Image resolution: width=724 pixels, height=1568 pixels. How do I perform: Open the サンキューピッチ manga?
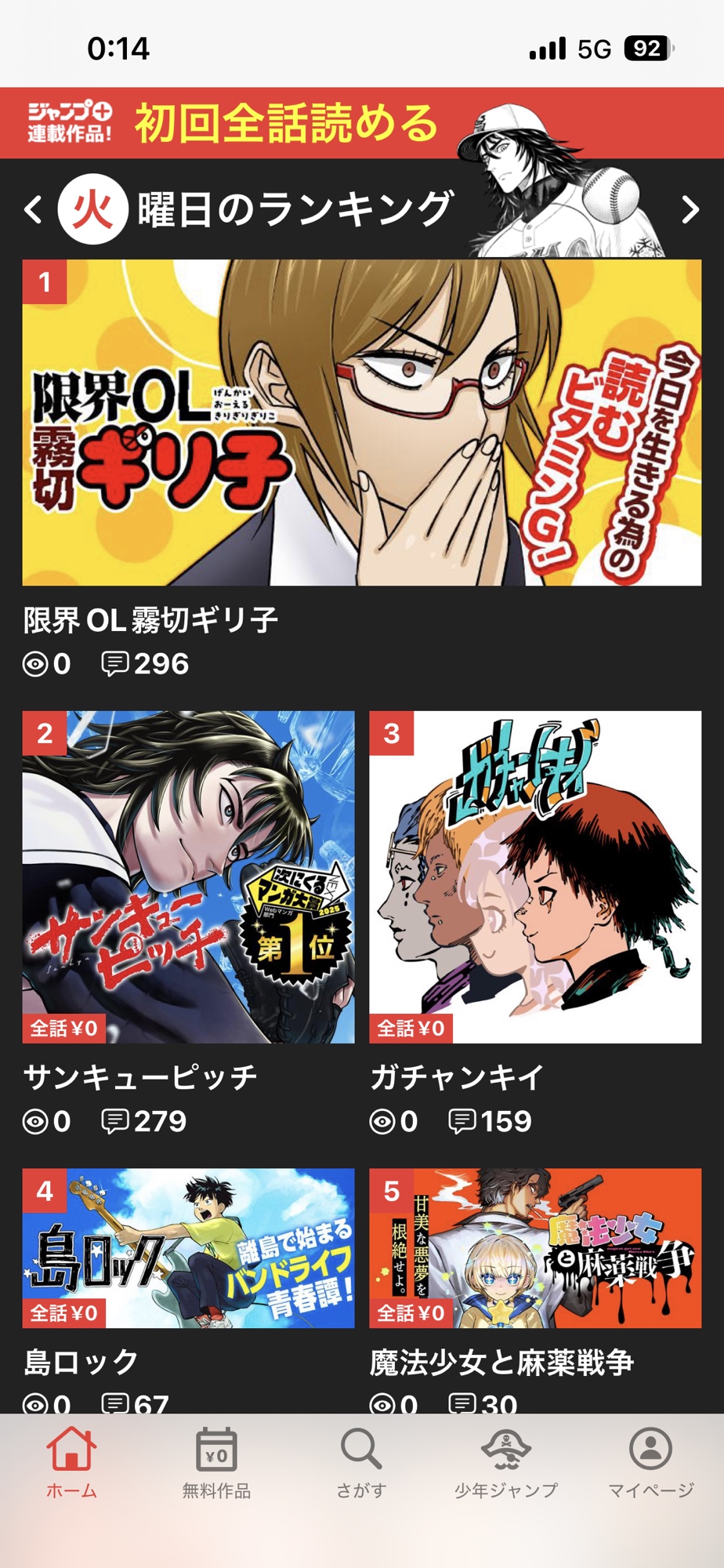[x=188, y=877]
